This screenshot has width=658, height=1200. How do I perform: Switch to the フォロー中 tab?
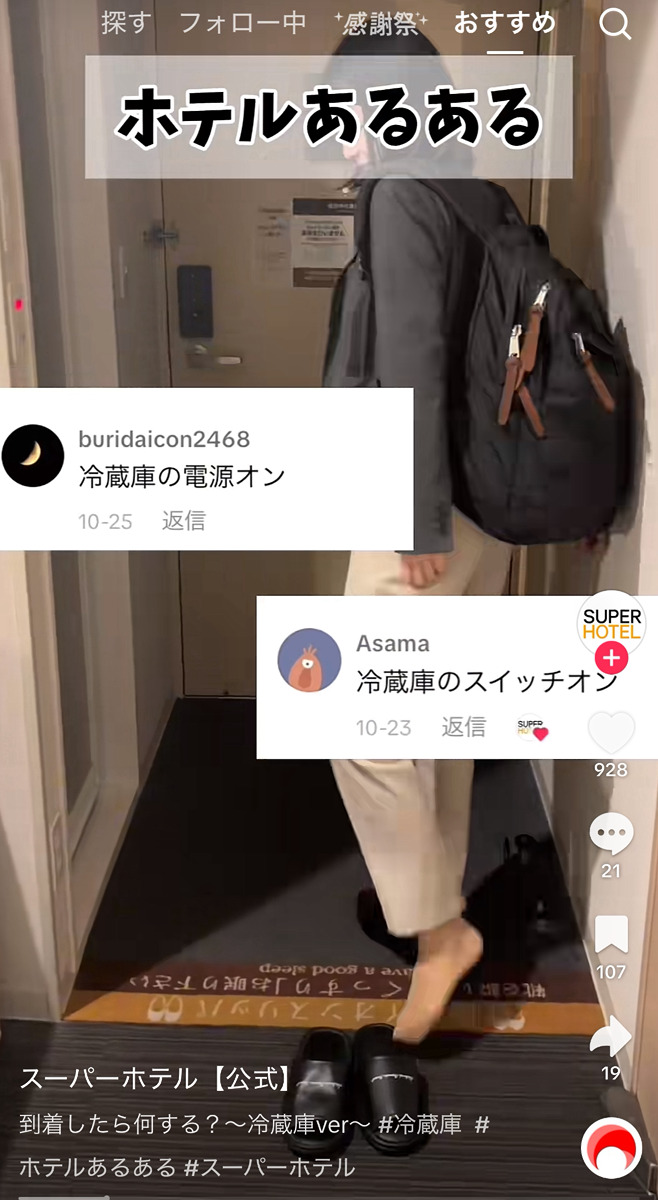coord(242,23)
